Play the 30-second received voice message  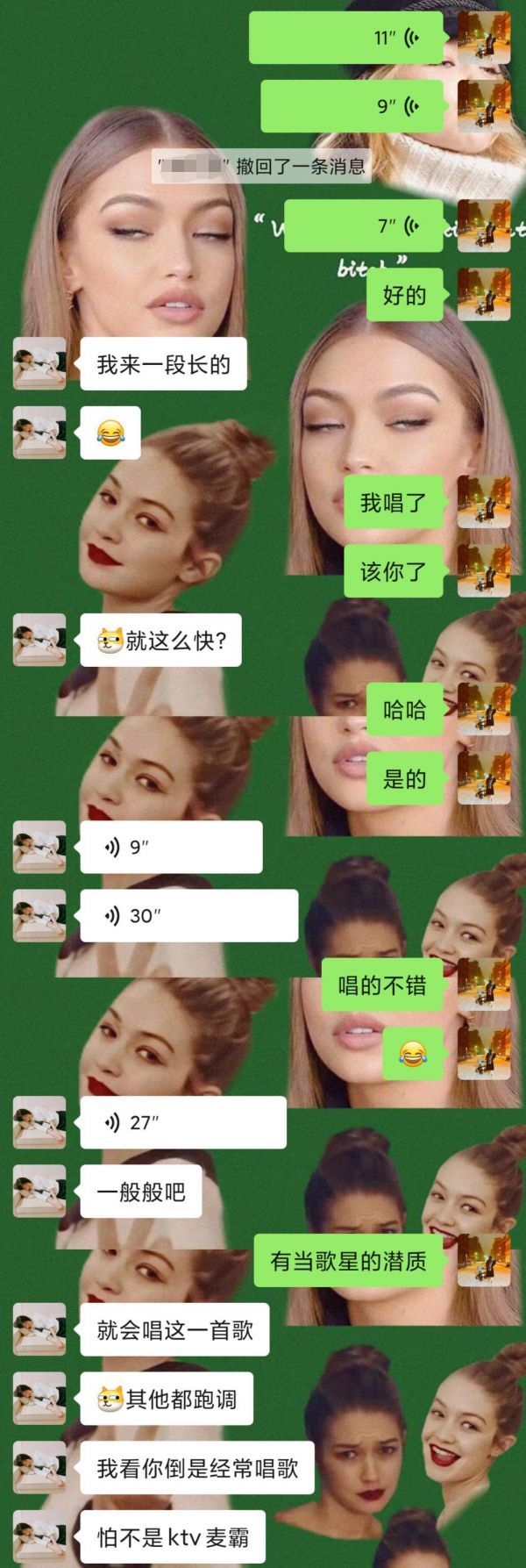pyautogui.click(x=188, y=915)
